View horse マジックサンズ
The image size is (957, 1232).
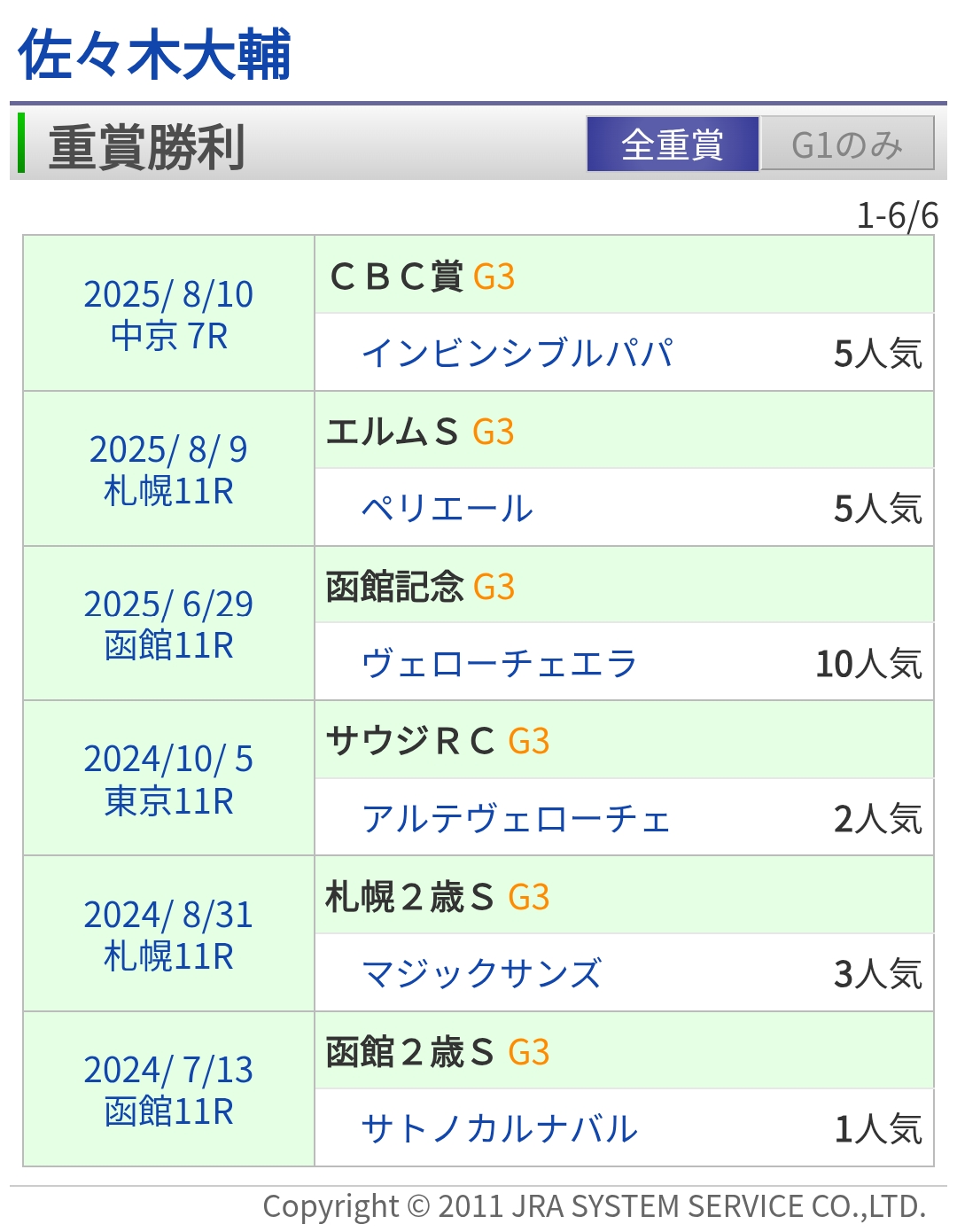[x=482, y=973]
